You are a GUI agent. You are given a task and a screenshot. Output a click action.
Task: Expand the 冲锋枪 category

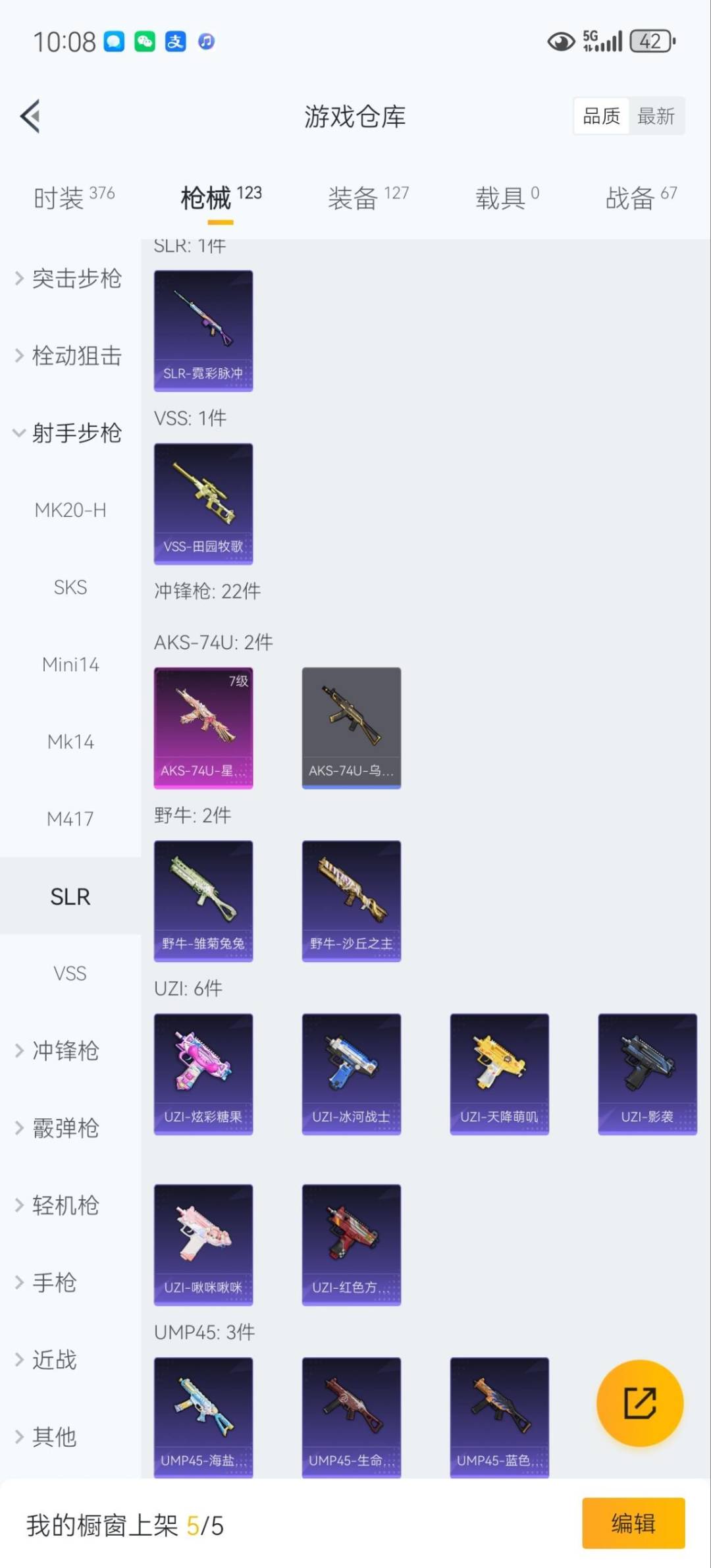tap(66, 1052)
